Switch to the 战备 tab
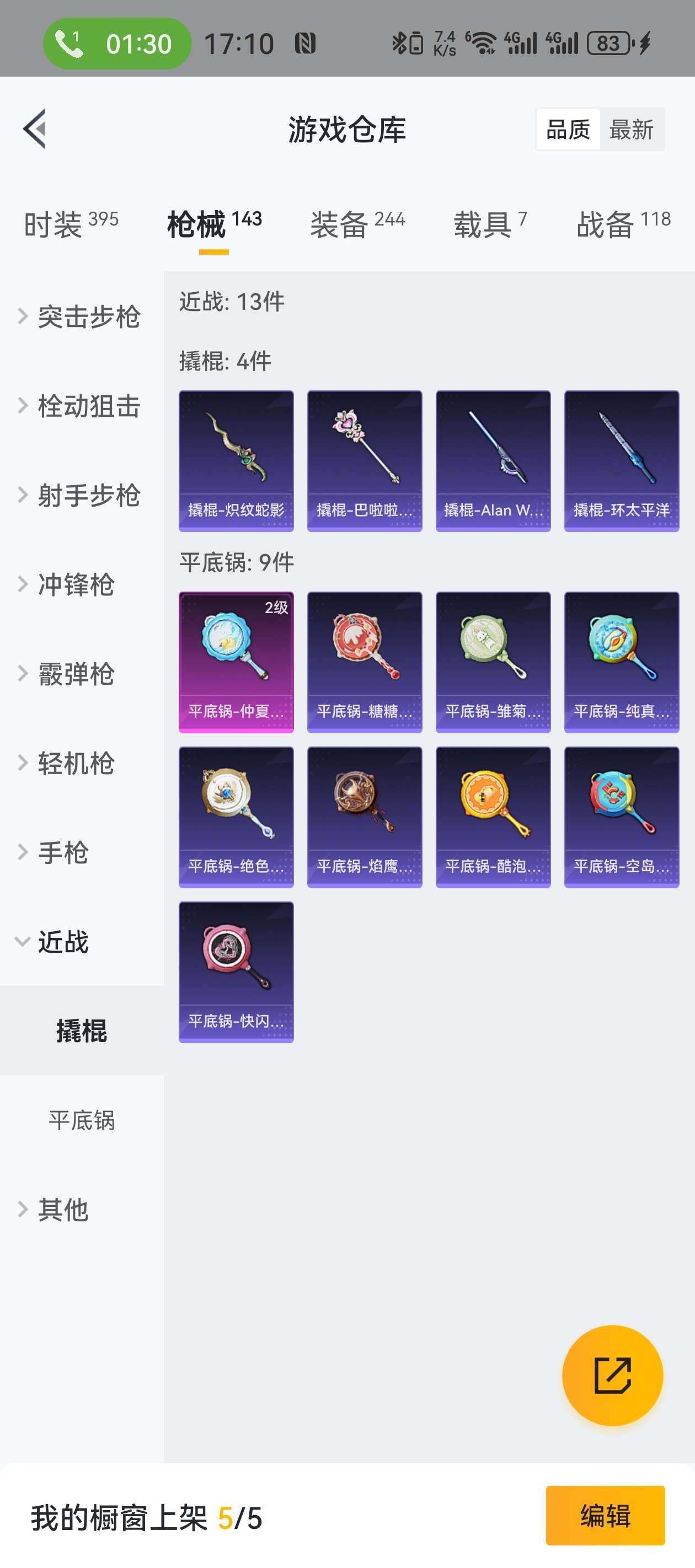 (623, 224)
